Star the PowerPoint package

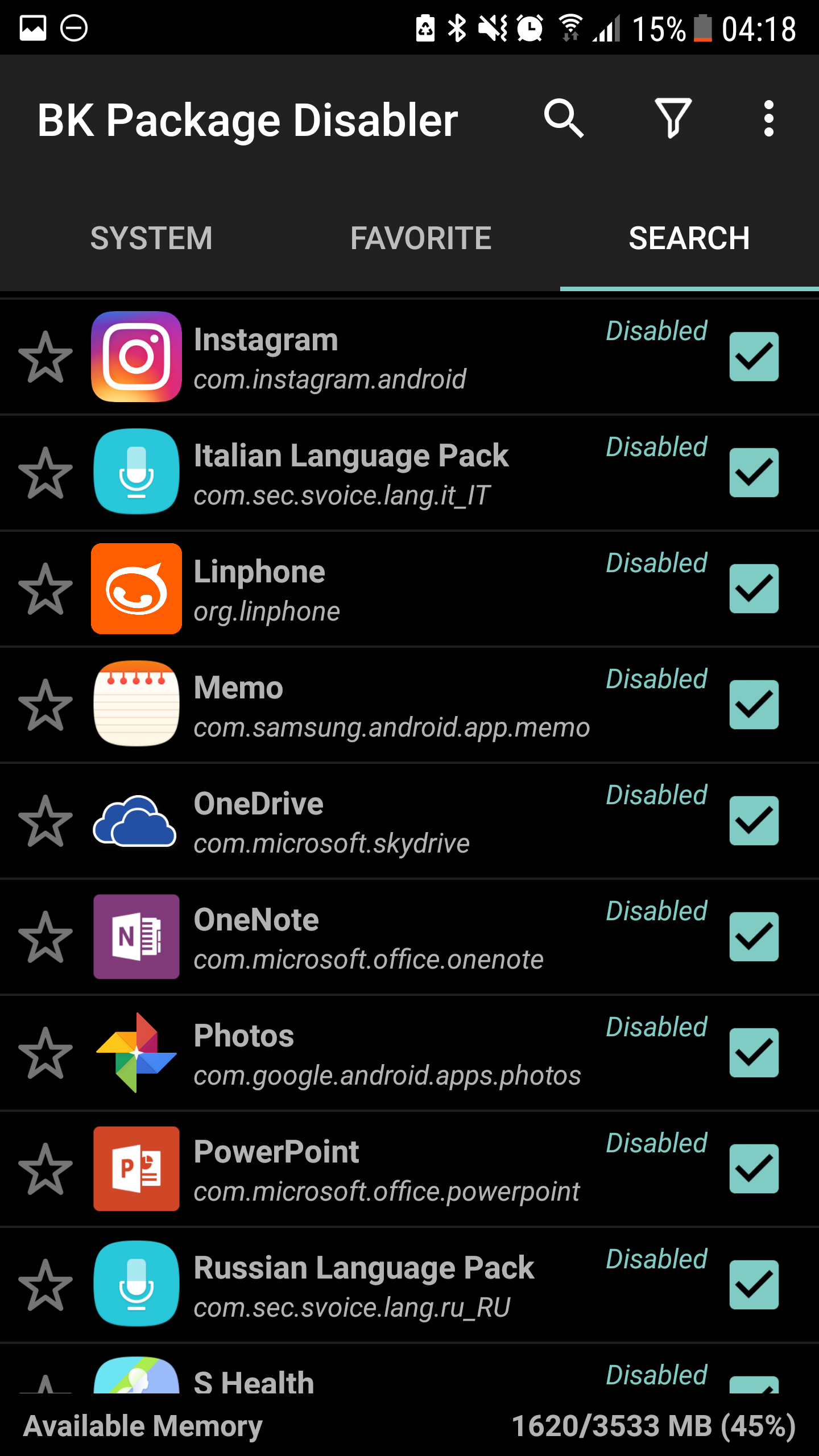[45, 1169]
